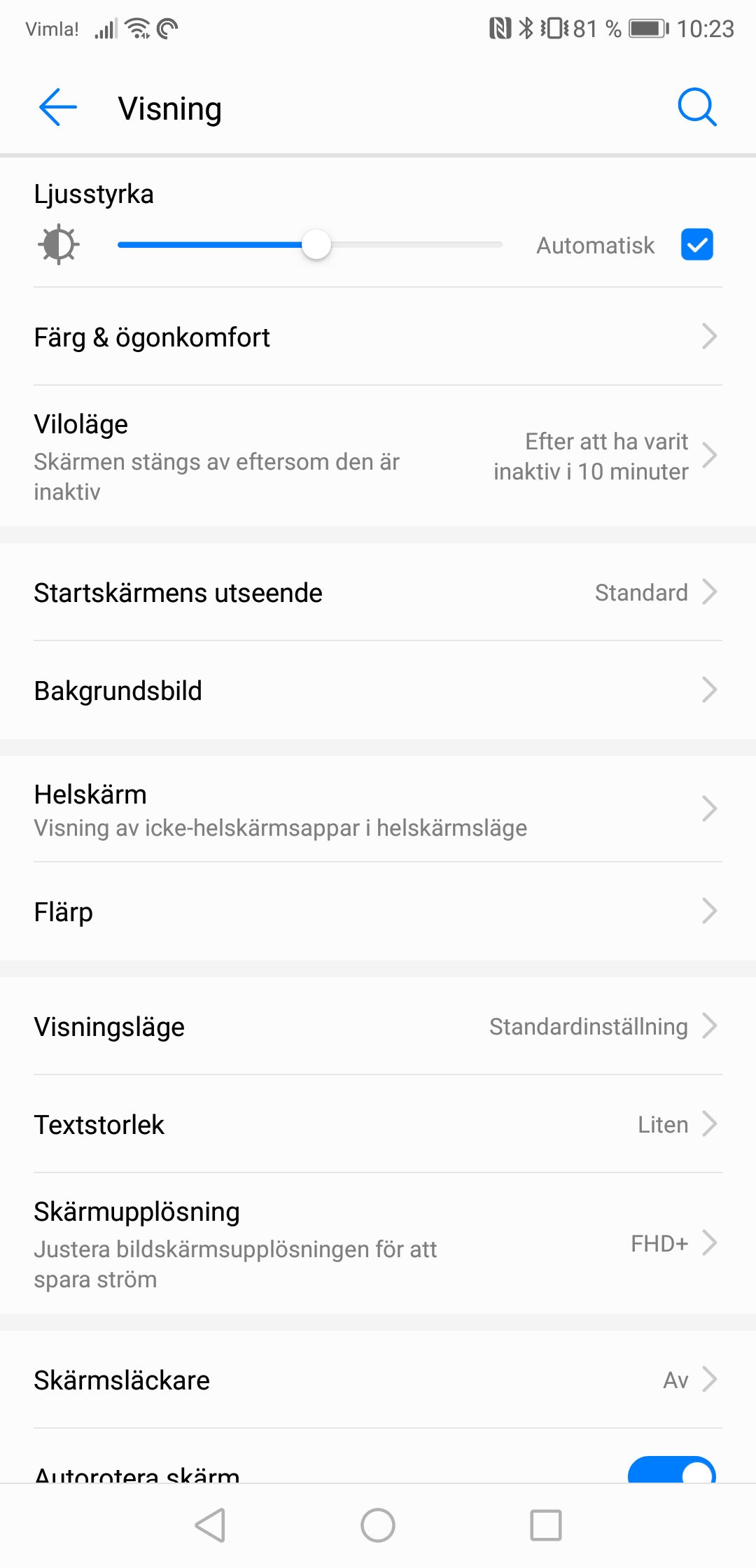Tap the Ljusstyrka brightness slider
Viewport: 756px width, 1568px height.
click(310, 245)
